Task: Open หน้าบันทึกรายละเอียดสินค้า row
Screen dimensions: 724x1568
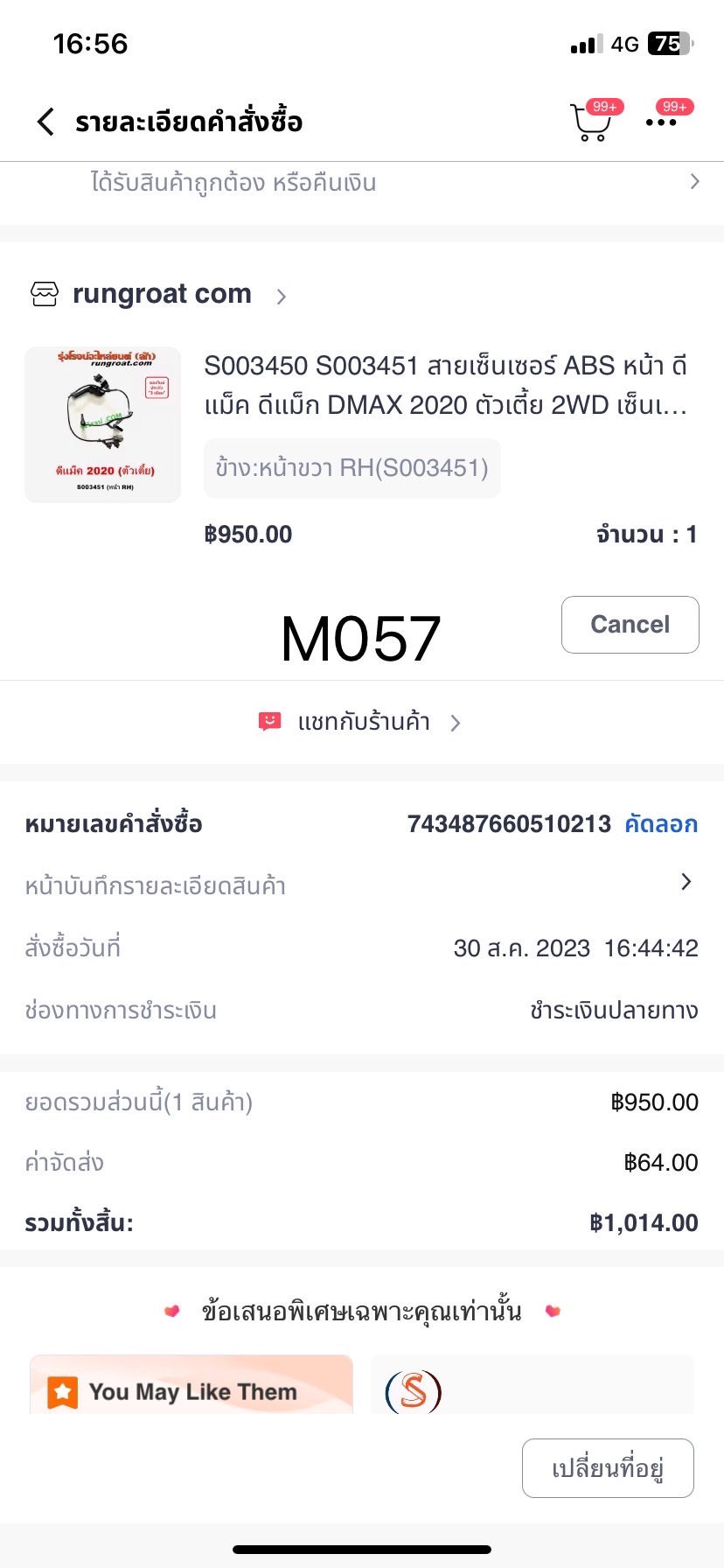Action: [362, 885]
